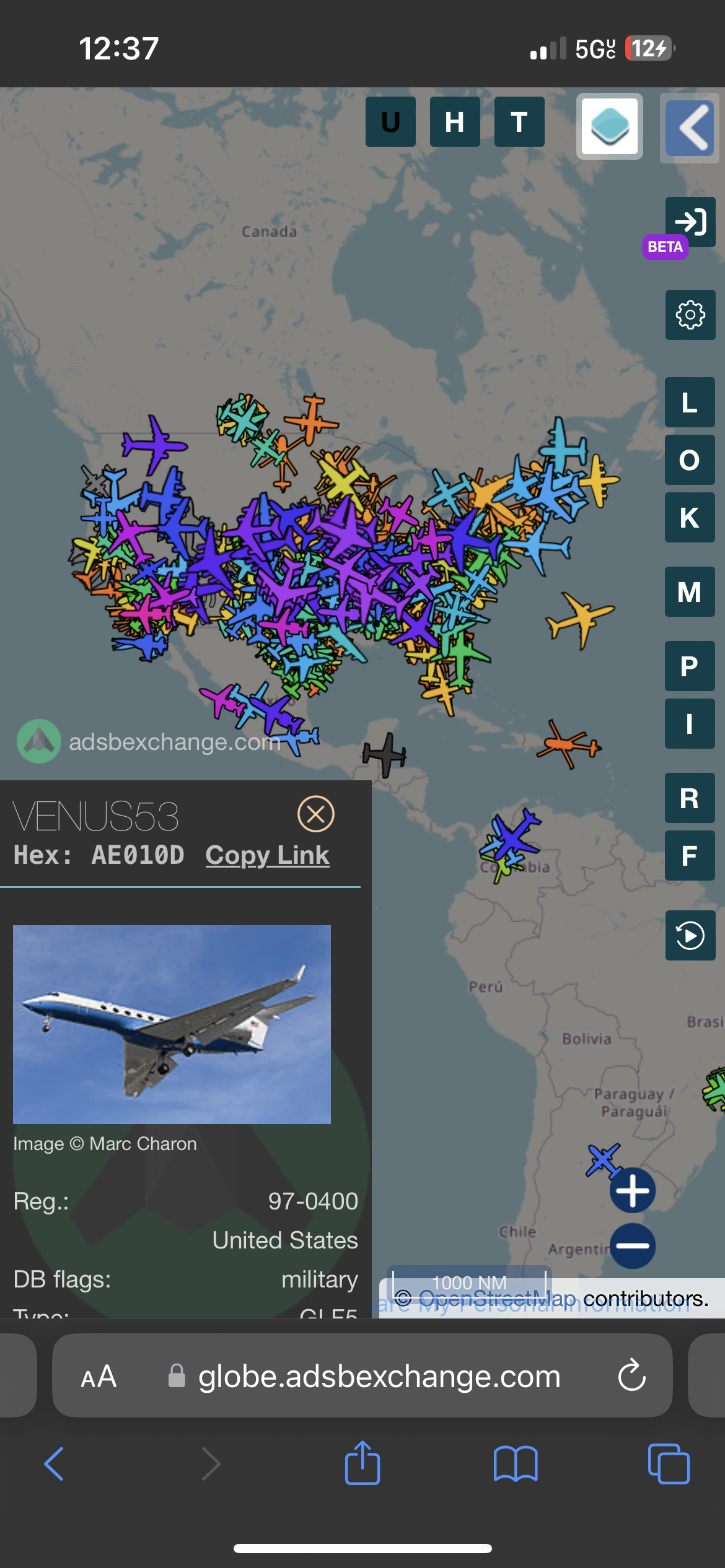
Task: Copy link for VENUS53 aircraft
Action: [267, 855]
